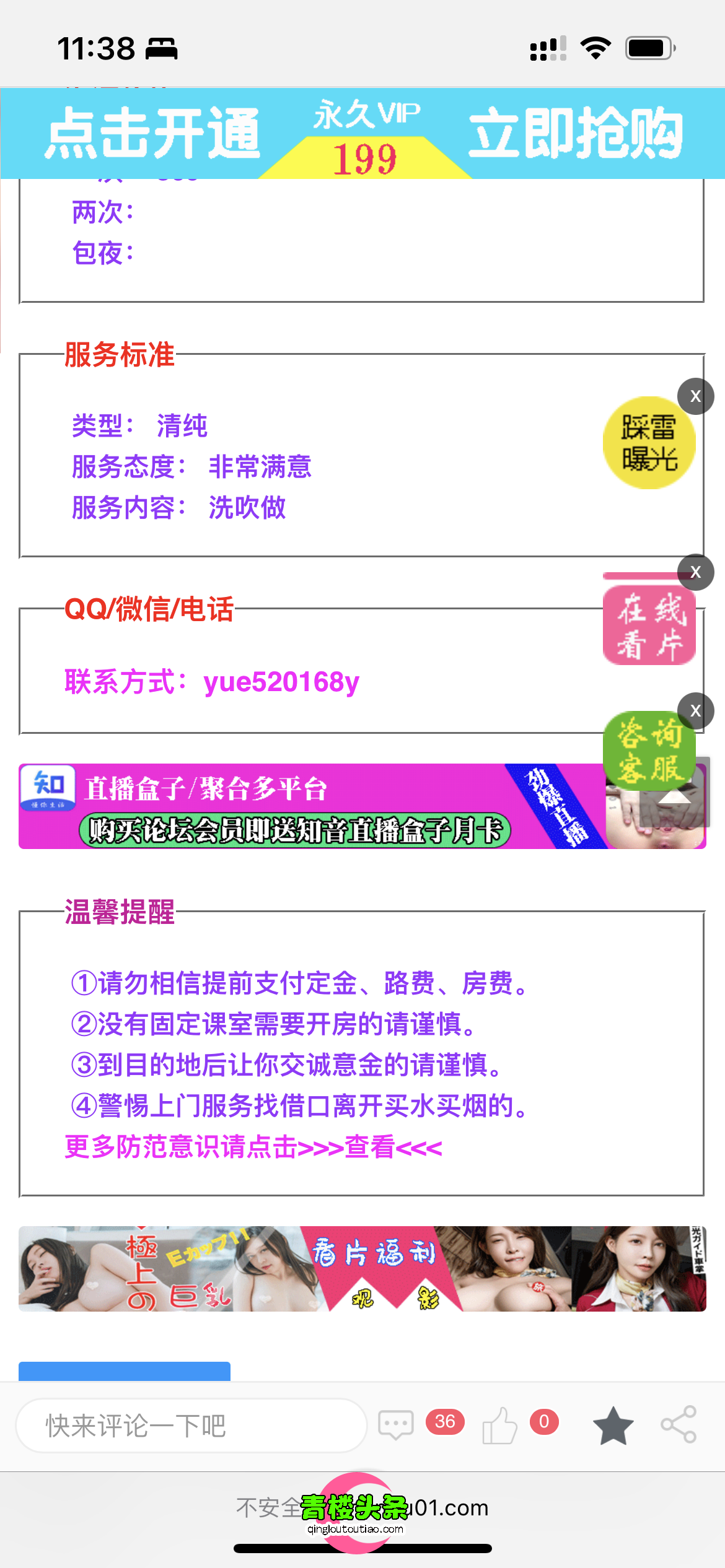
Task: Dismiss the 踩雷曝光 floating button
Action: pos(695,396)
